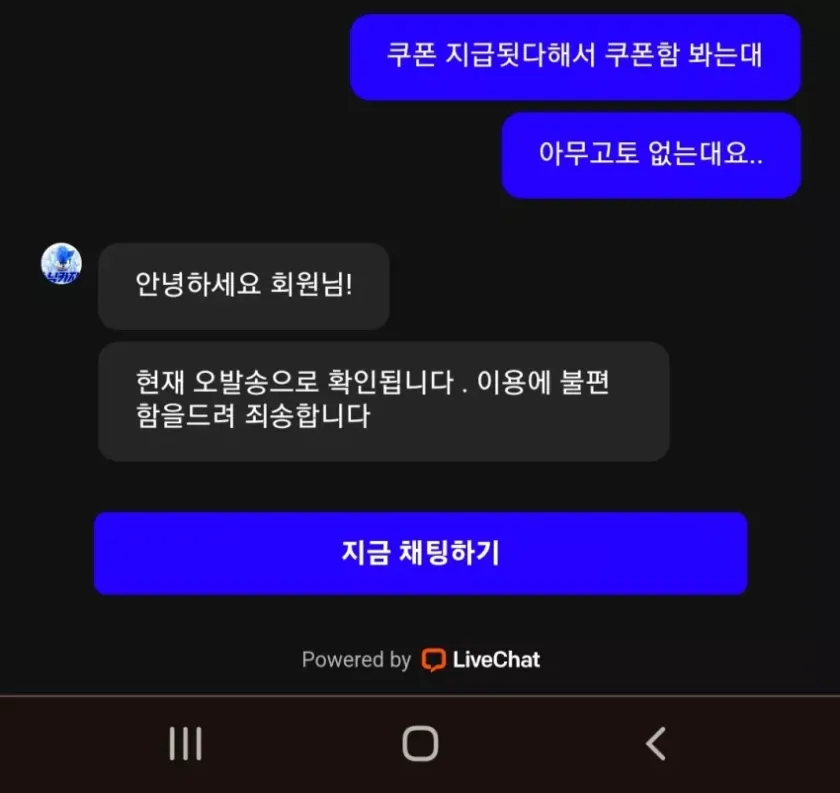Viewport: 840px width, 793px height.
Task: Go to the home screen
Action: tap(420, 744)
